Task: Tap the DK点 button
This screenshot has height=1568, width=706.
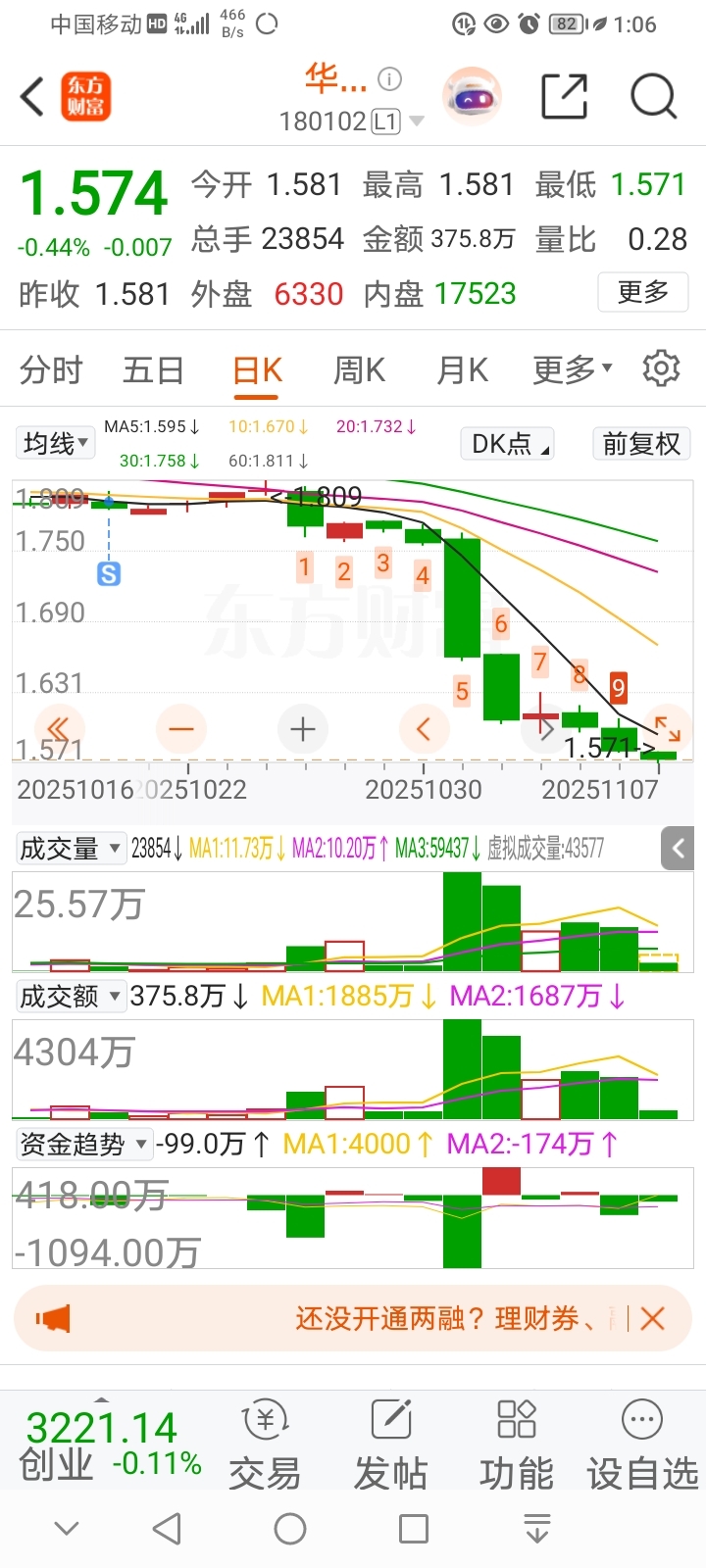Action: 508,444
